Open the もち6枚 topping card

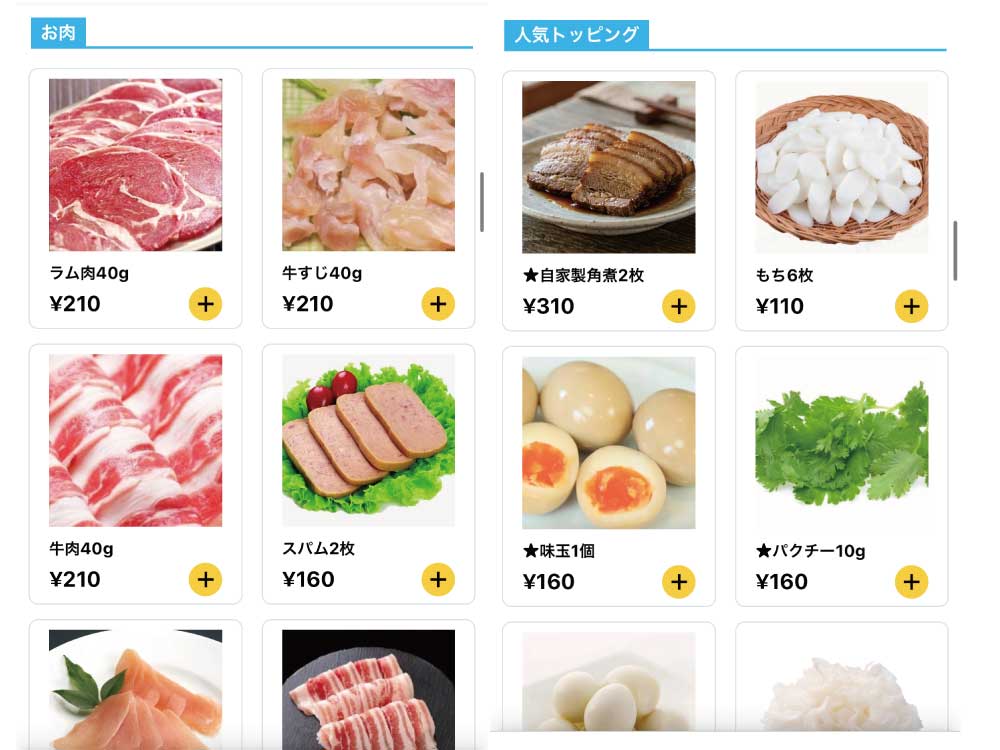pos(841,167)
